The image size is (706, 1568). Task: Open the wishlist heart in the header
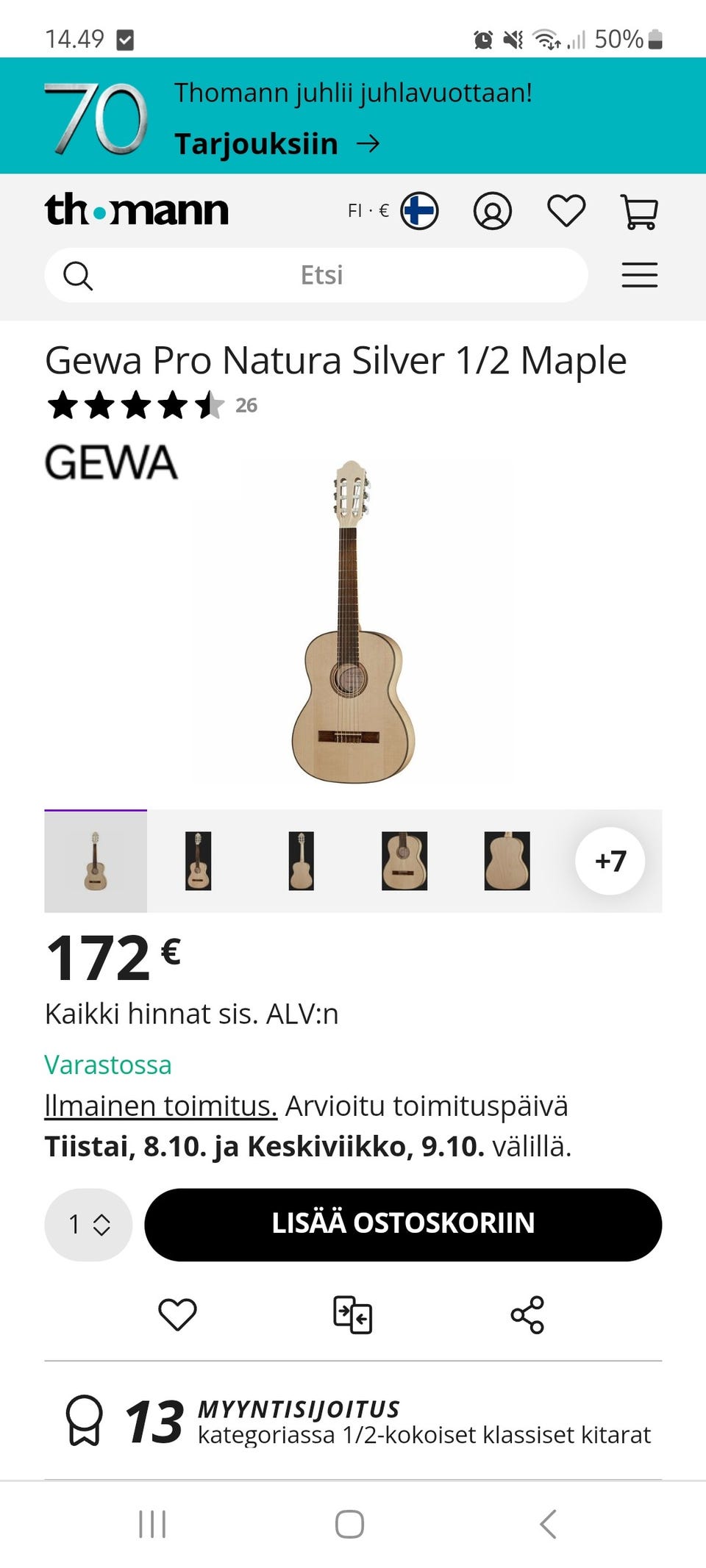pyautogui.click(x=565, y=212)
